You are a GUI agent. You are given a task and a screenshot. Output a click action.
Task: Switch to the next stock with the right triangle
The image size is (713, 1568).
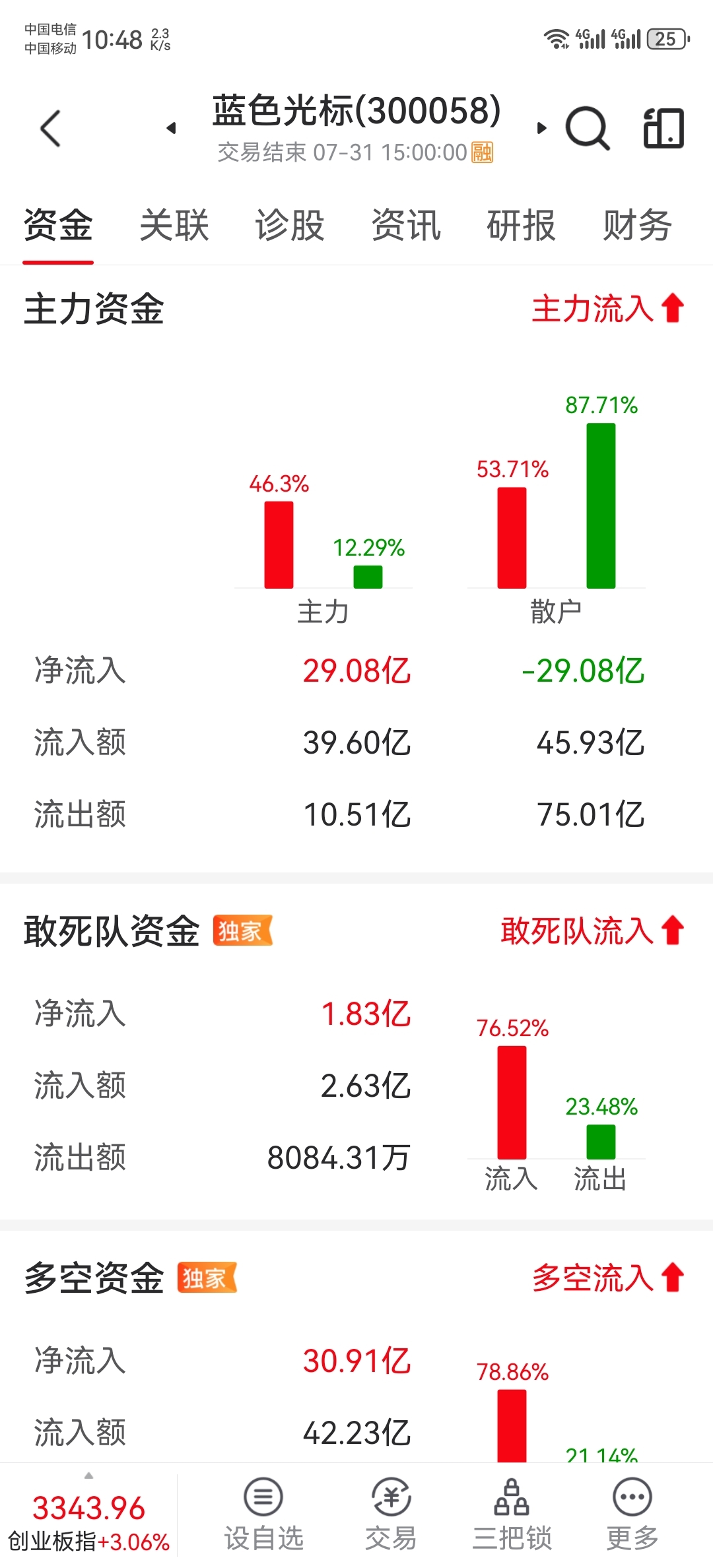[x=542, y=128]
